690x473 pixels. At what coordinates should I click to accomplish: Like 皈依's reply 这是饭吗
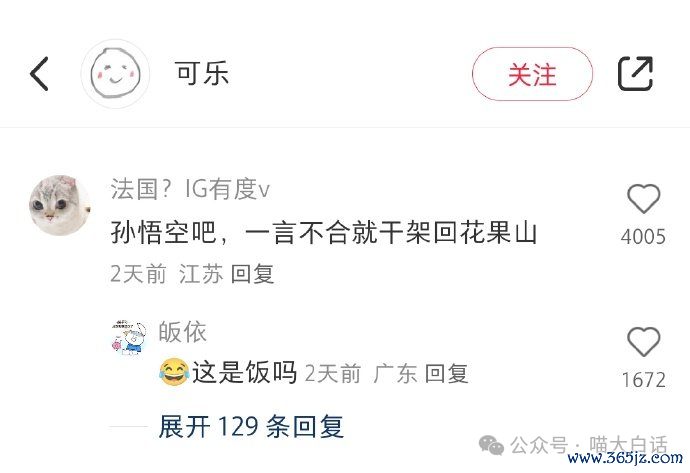click(x=643, y=343)
